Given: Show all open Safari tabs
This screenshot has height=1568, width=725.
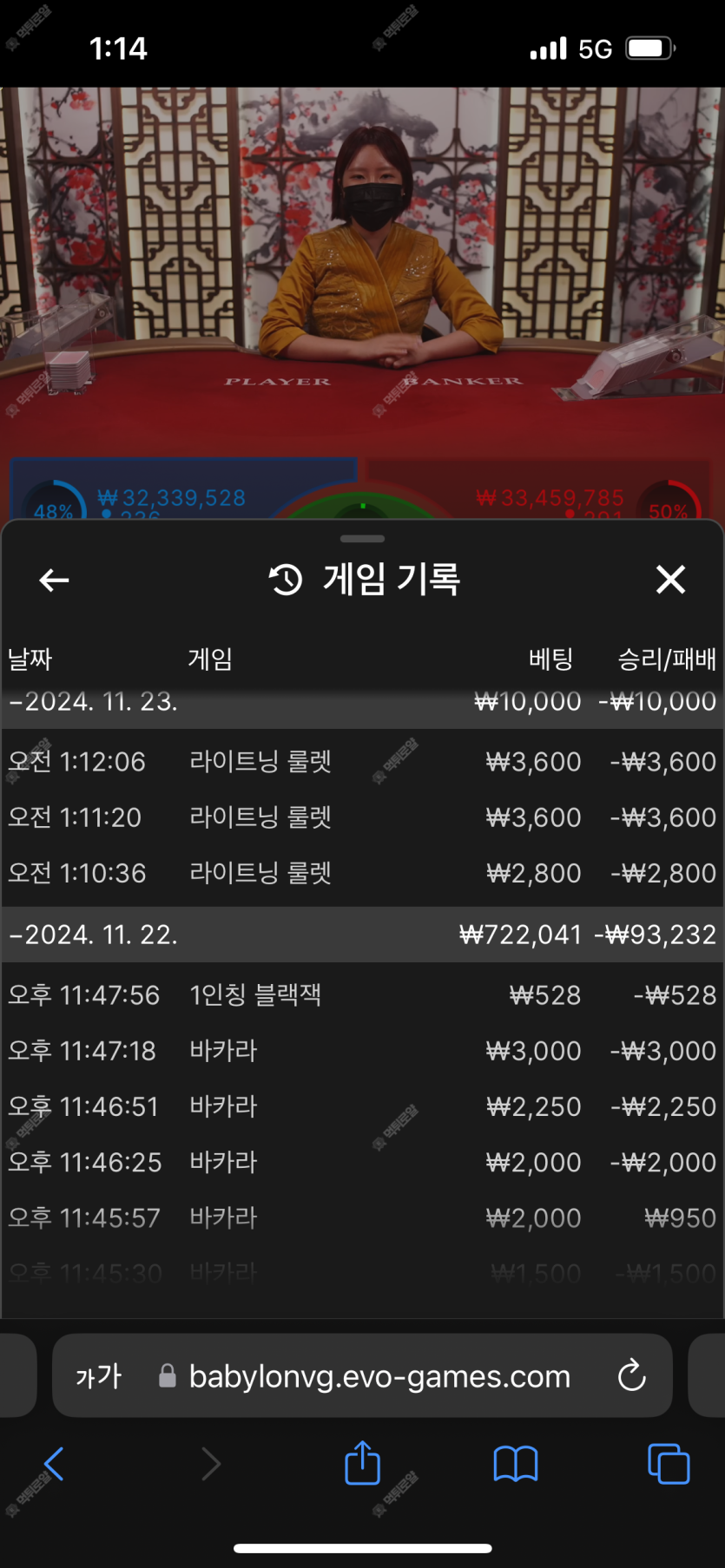Looking at the screenshot, I should (x=669, y=1464).
